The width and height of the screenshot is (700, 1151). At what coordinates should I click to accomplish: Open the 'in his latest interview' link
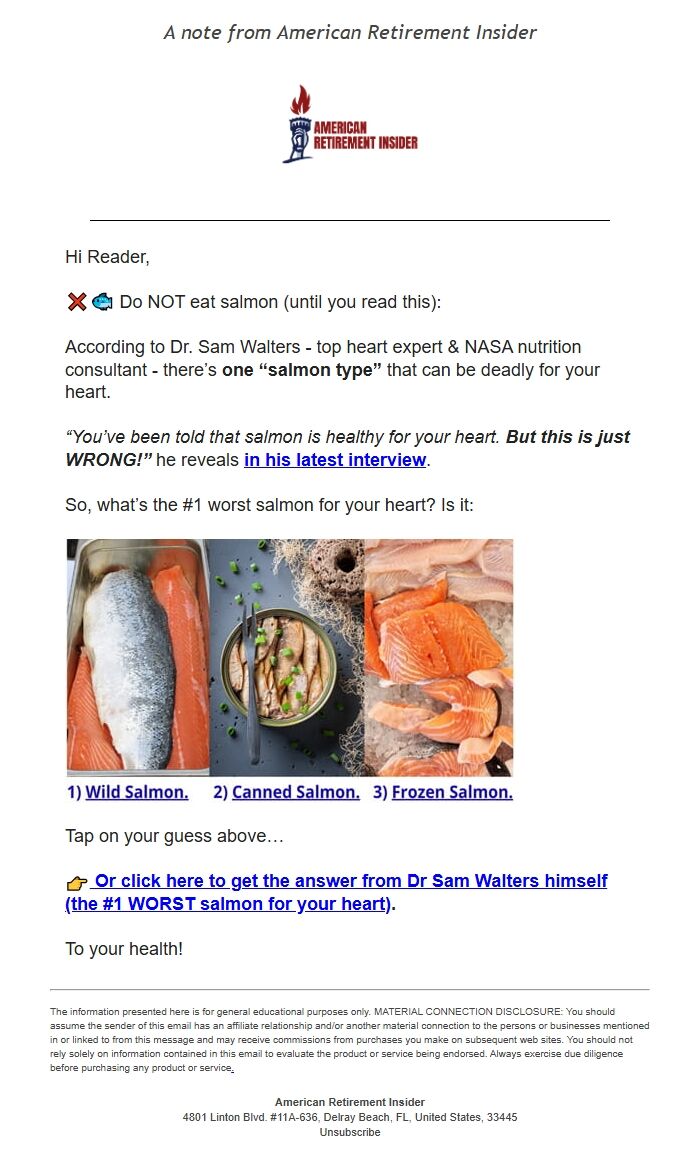[335, 460]
